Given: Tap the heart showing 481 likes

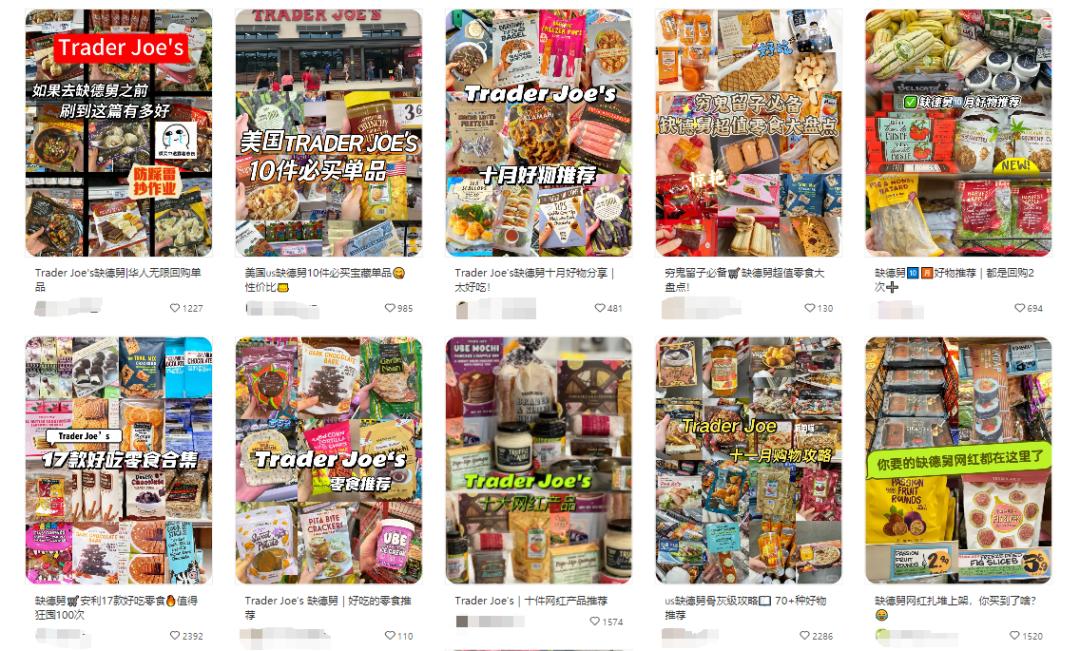Looking at the screenshot, I should [600, 308].
